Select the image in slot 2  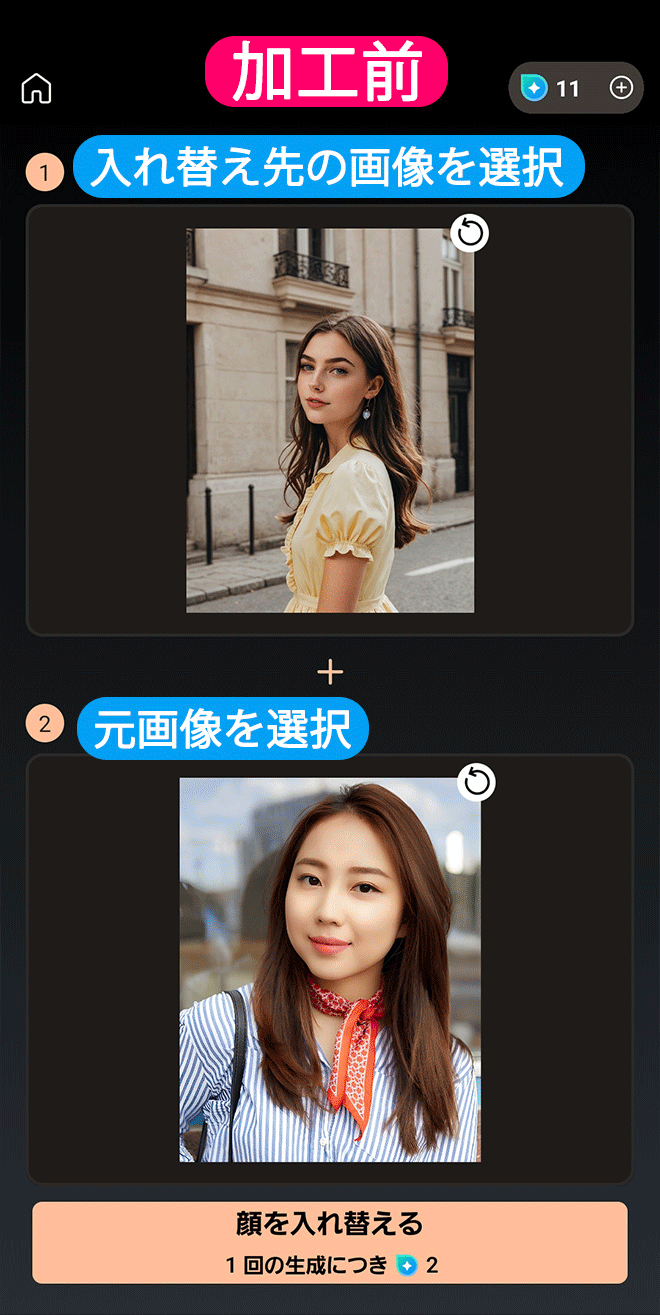pyautogui.click(x=330, y=970)
